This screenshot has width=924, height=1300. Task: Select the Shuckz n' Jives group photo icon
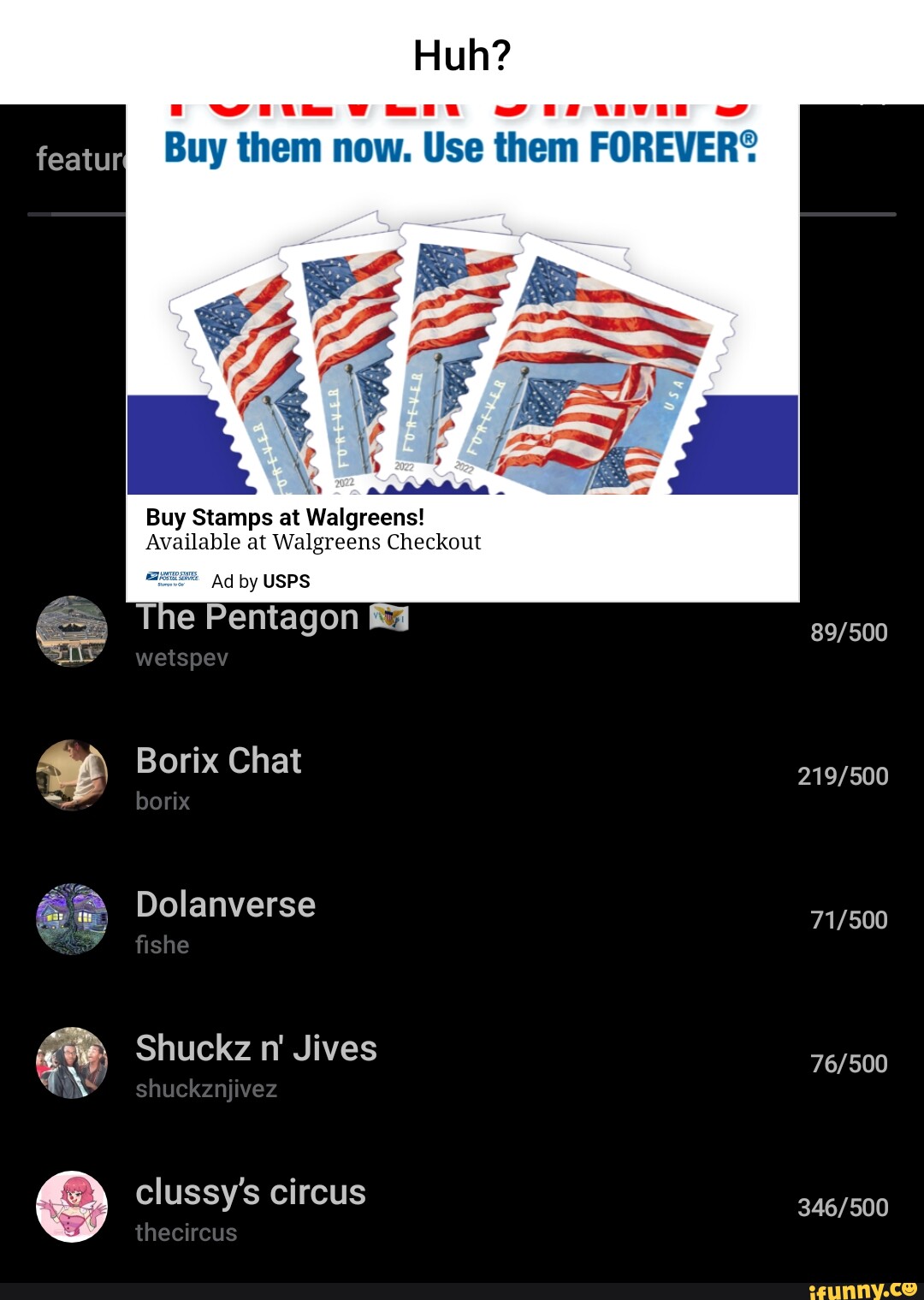(x=73, y=1062)
